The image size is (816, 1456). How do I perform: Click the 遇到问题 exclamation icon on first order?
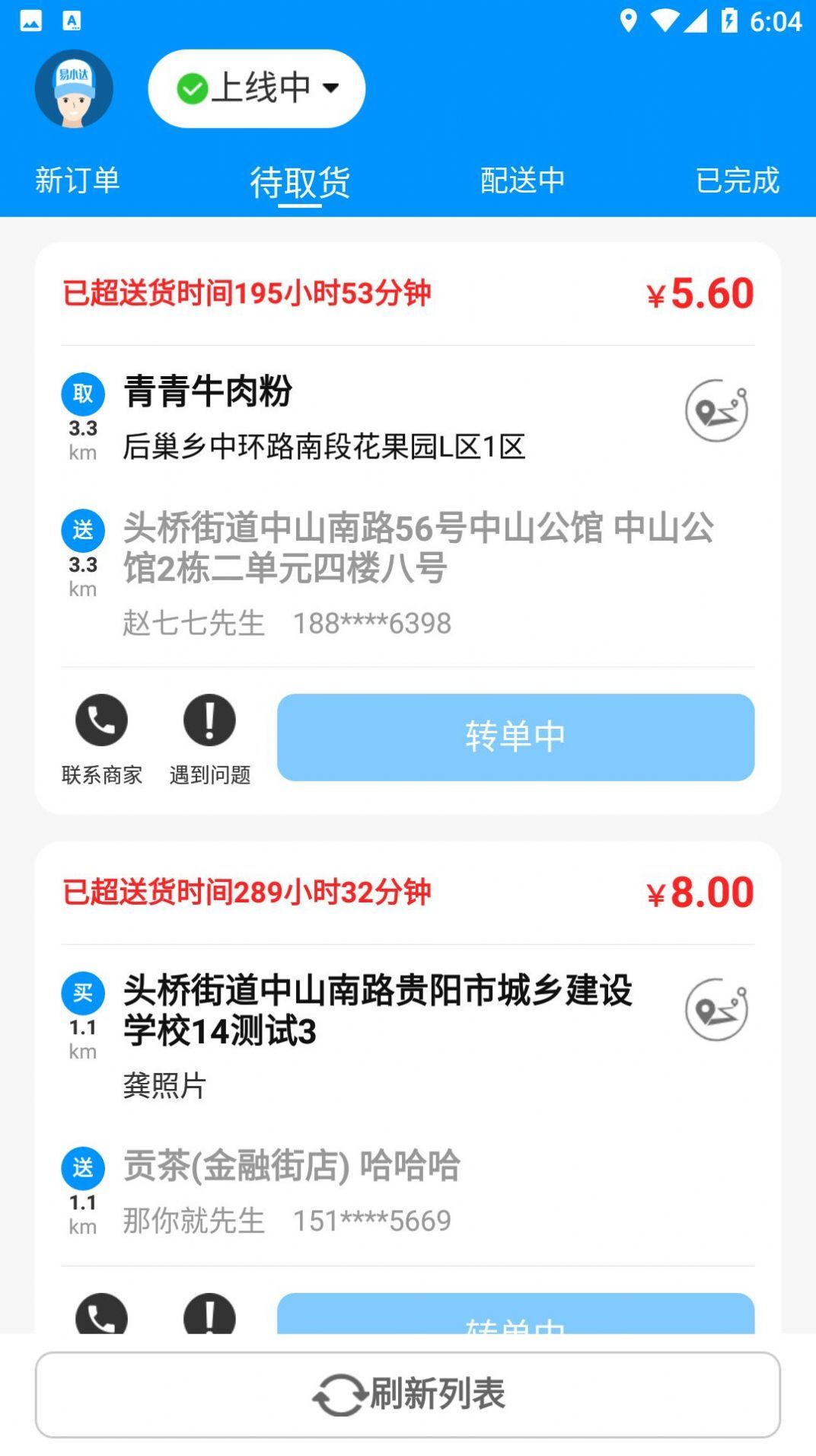tap(209, 719)
